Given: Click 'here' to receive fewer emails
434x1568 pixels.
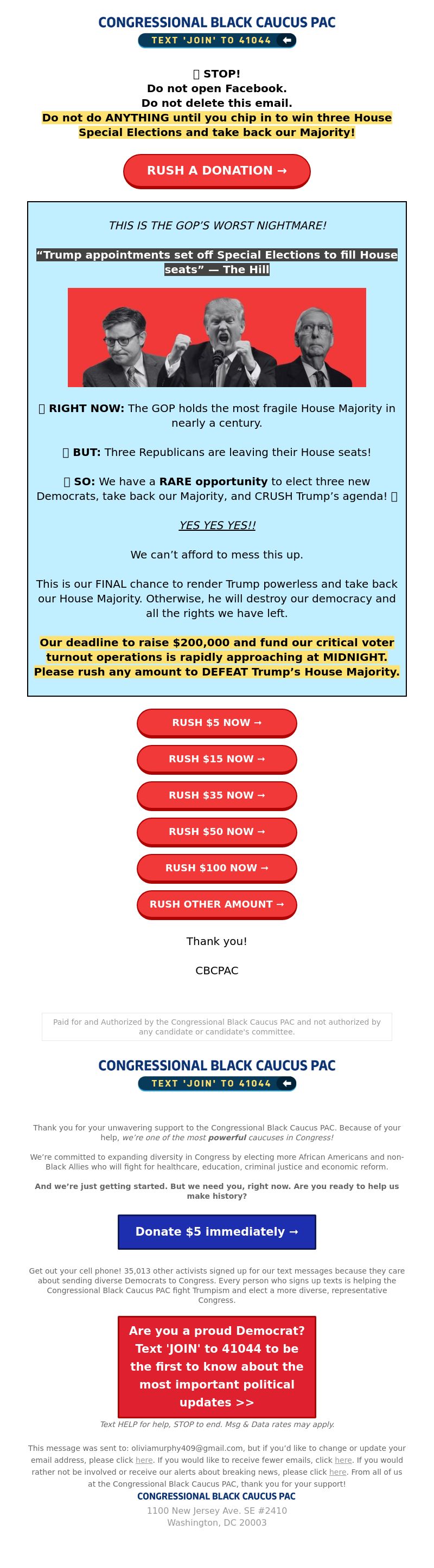Looking at the screenshot, I should (x=343, y=1460).
